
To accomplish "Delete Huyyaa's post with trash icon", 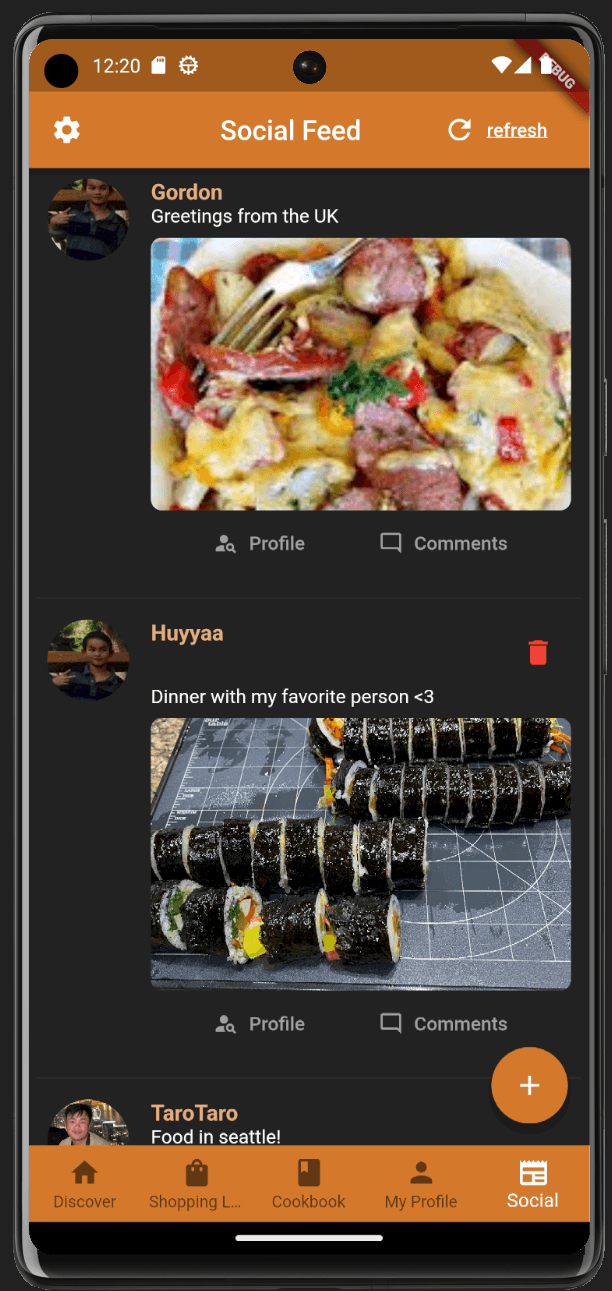I will 538,653.
